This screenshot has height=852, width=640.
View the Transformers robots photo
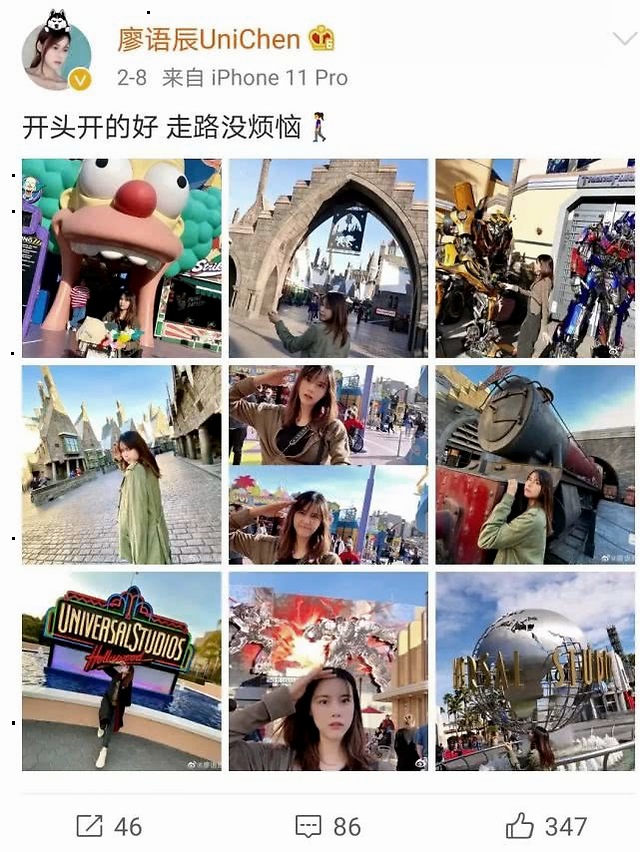[x=534, y=258]
